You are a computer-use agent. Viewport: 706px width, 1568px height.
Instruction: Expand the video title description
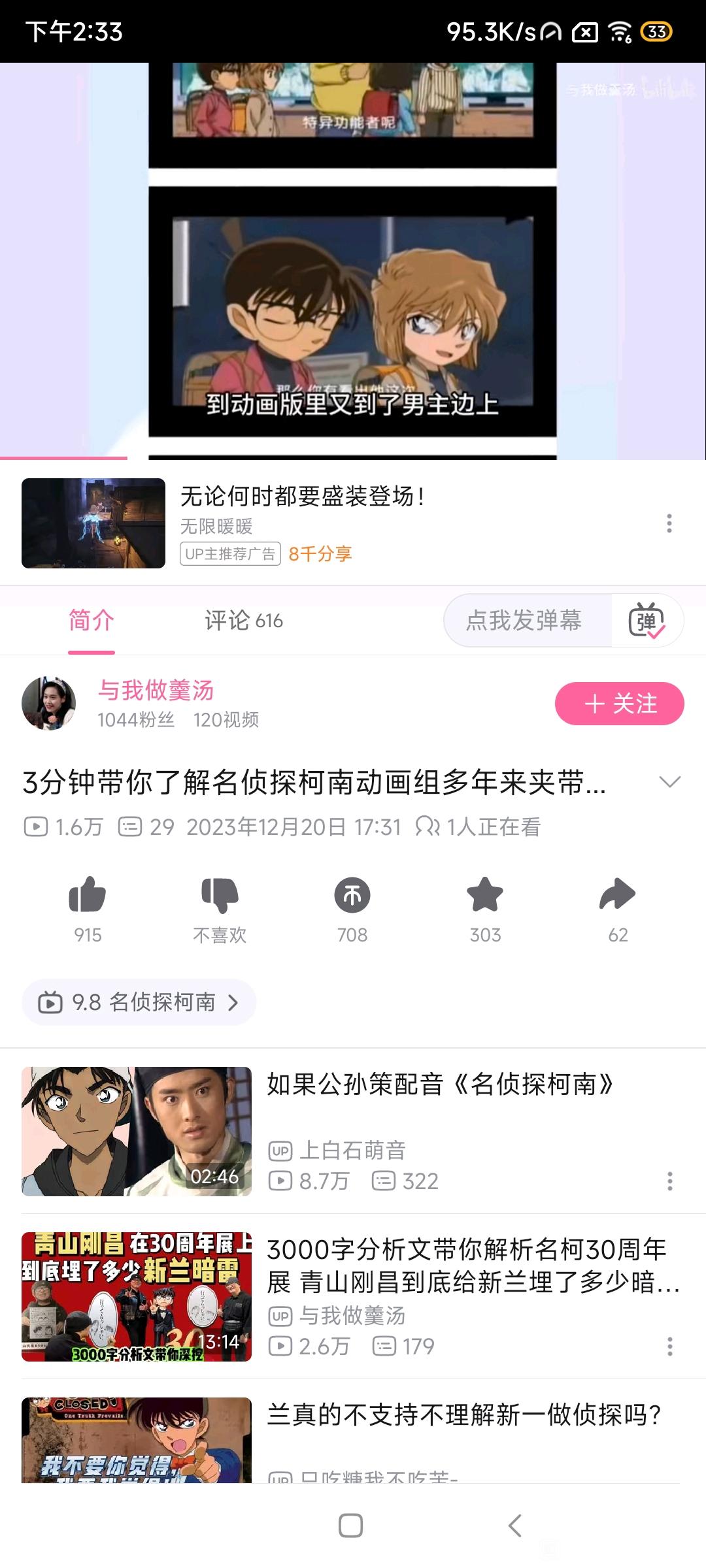(x=670, y=782)
